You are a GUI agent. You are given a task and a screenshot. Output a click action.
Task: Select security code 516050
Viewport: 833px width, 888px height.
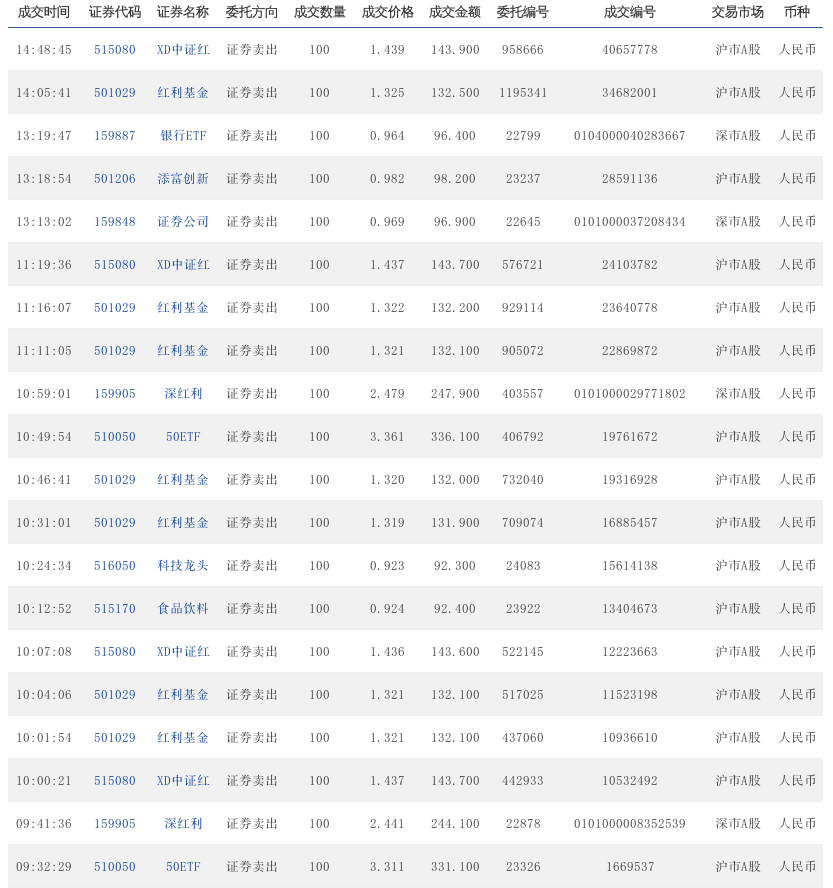point(115,566)
